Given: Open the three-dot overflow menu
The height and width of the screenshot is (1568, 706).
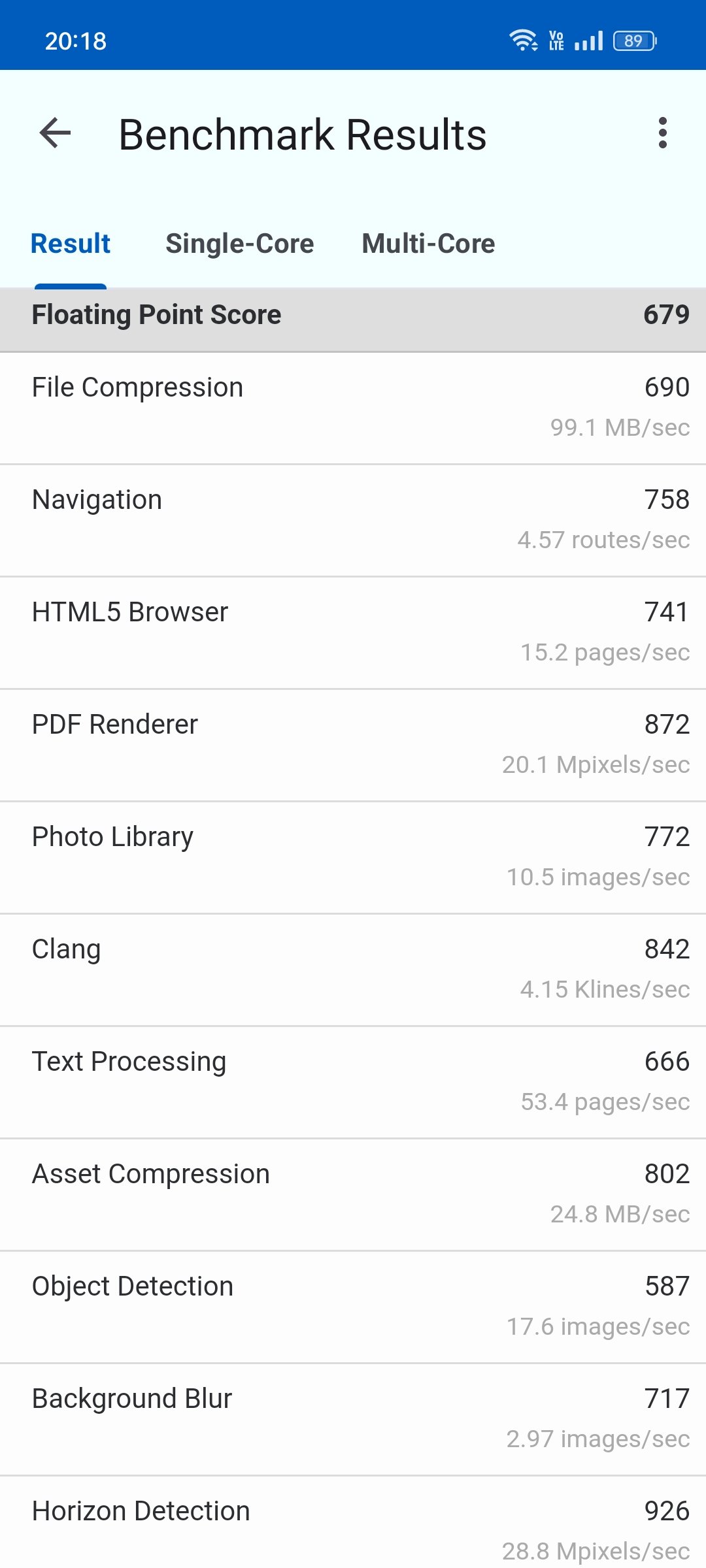Looking at the screenshot, I should coord(662,133).
